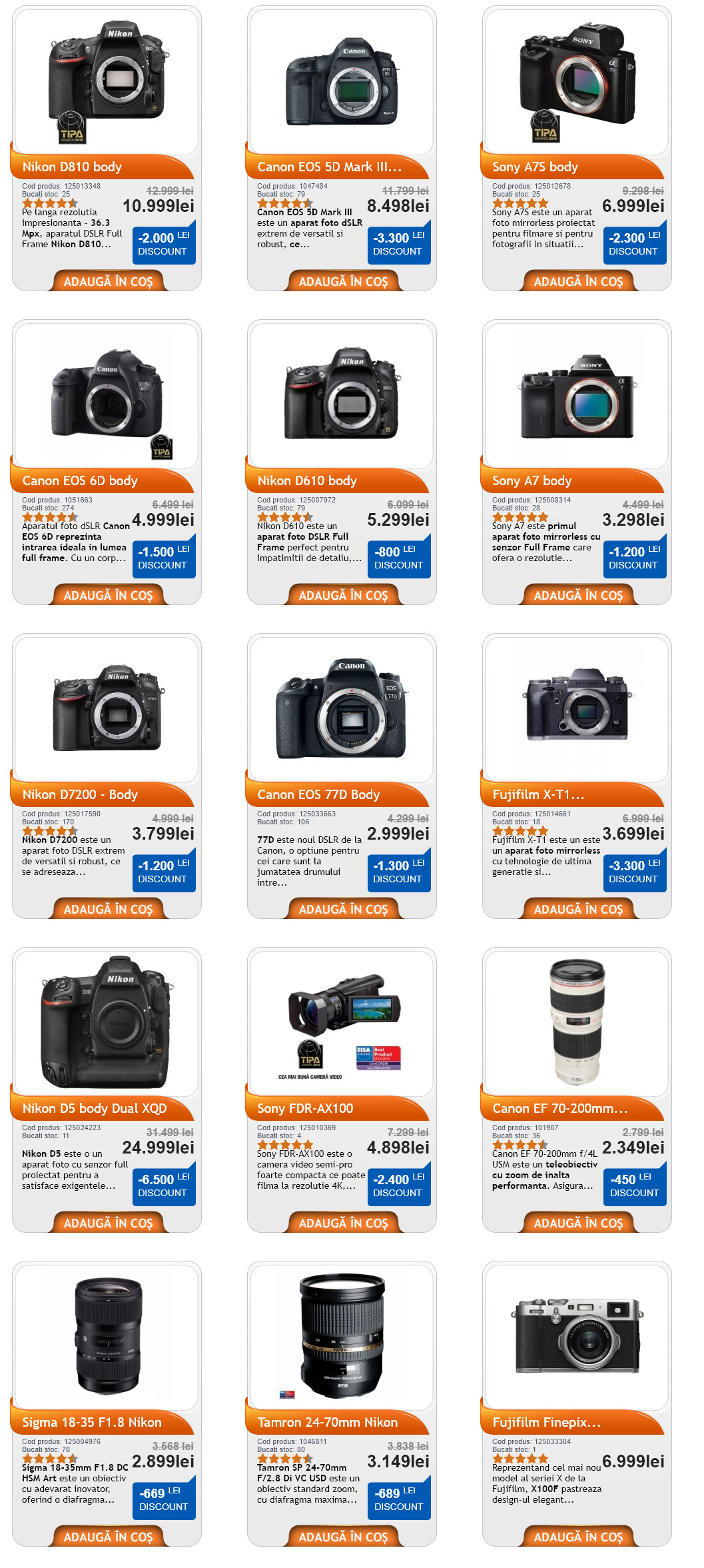Add Sony FDR-AX100 to cart
Viewport: 704px width, 1568px height.
pyautogui.click(x=343, y=1223)
